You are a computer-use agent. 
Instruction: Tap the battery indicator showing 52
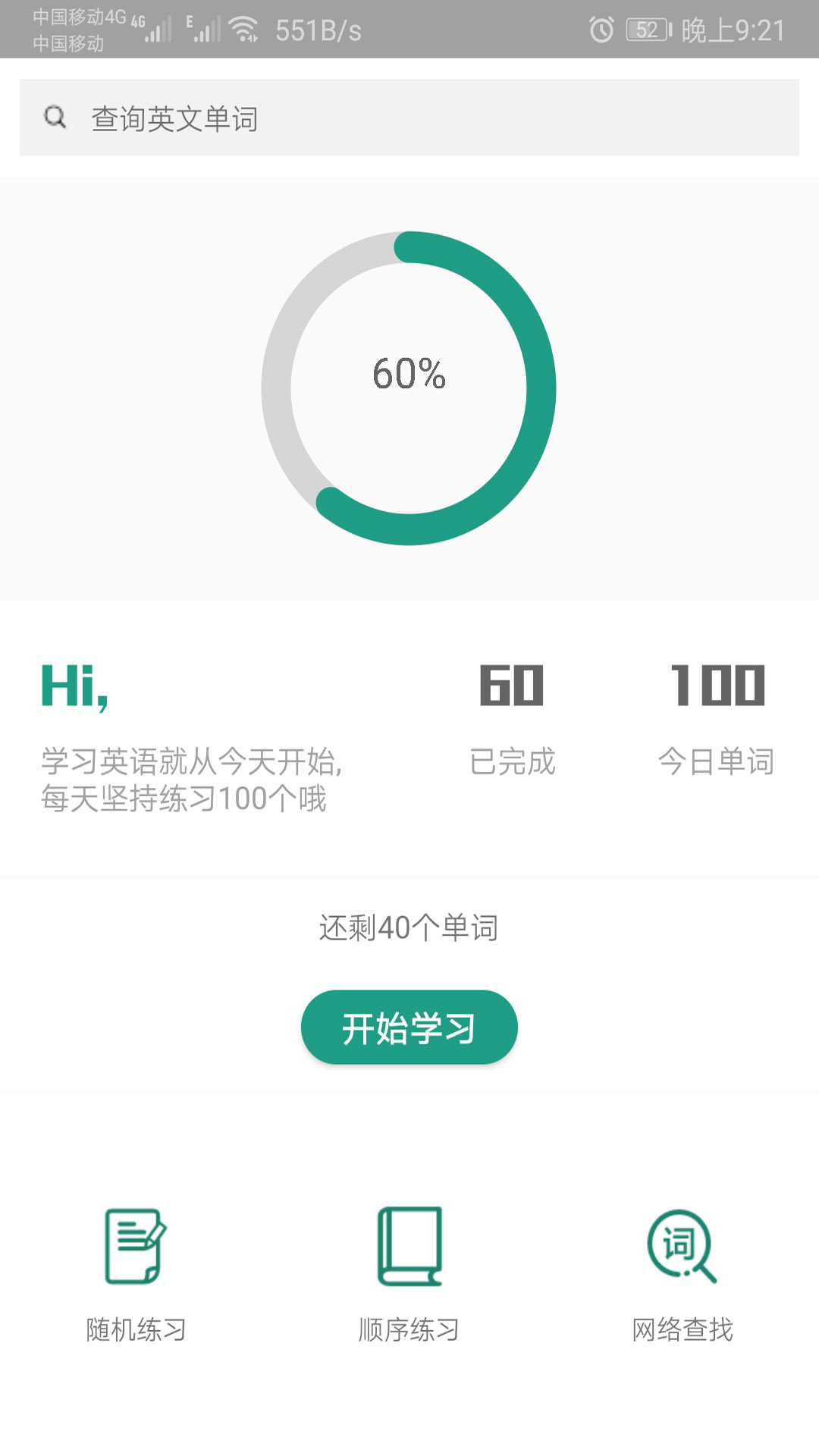coord(648,29)
